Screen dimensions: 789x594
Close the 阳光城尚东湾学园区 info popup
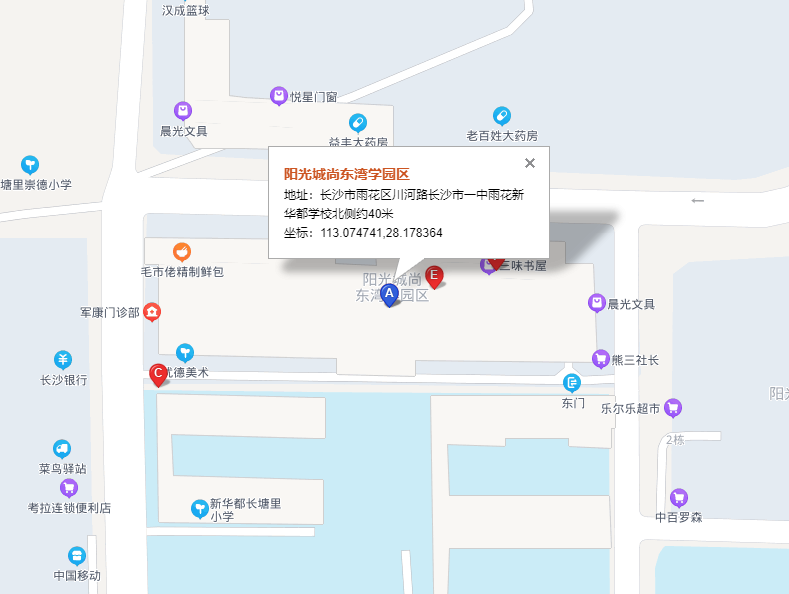click(x=530, y=163)
